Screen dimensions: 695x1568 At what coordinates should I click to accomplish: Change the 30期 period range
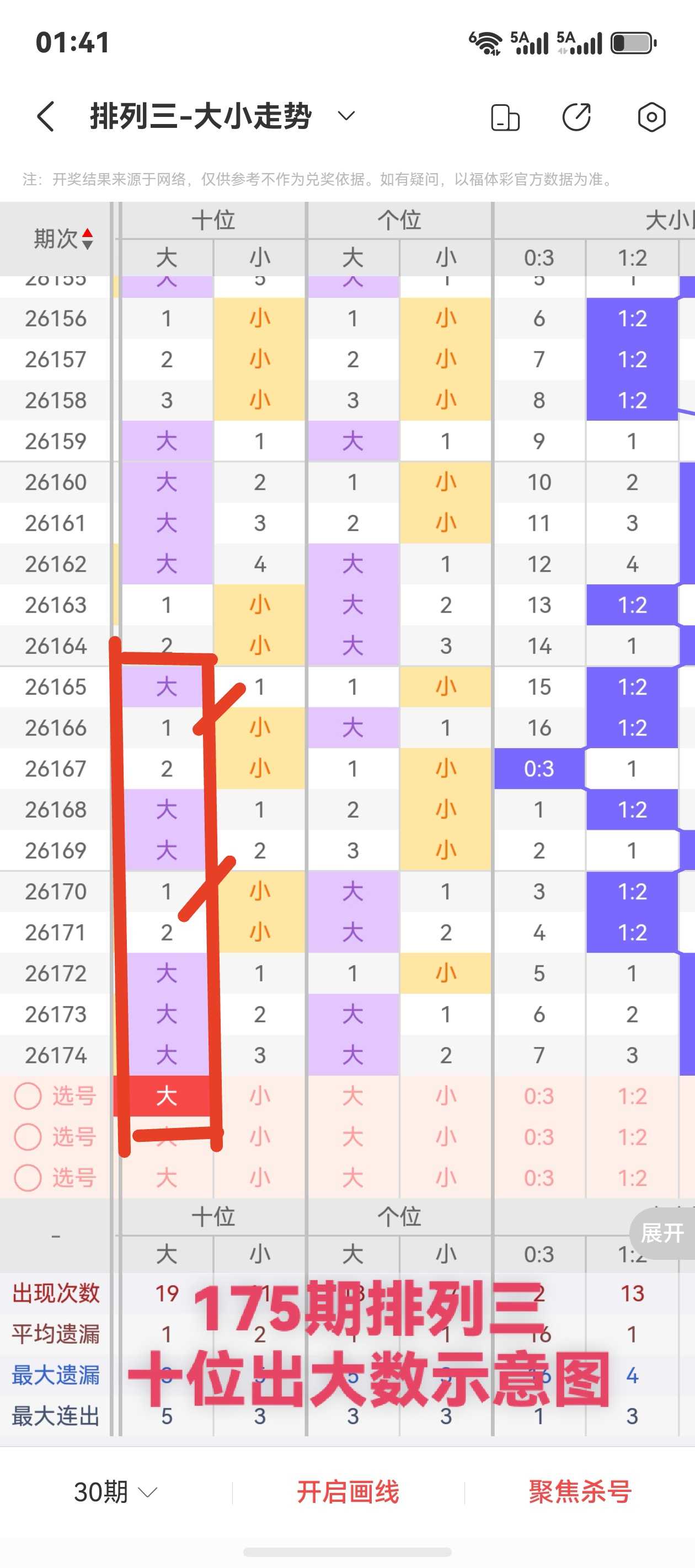[115, 1492]
